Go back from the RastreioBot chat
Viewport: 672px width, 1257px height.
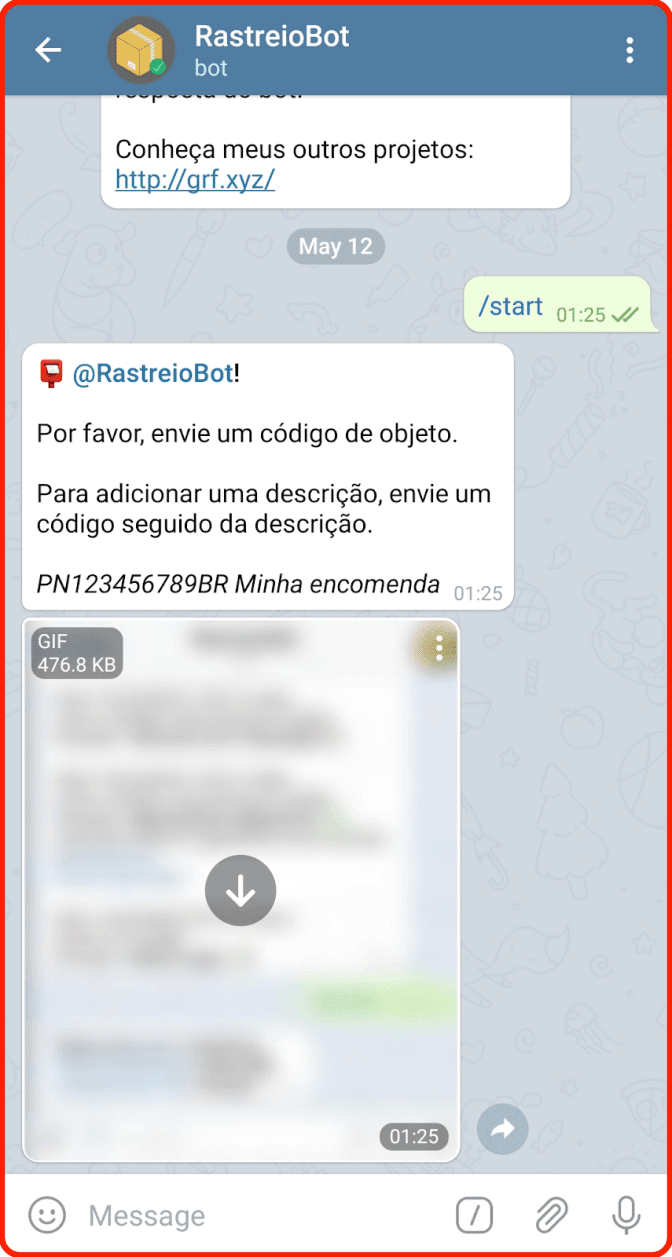coord(48,51)
